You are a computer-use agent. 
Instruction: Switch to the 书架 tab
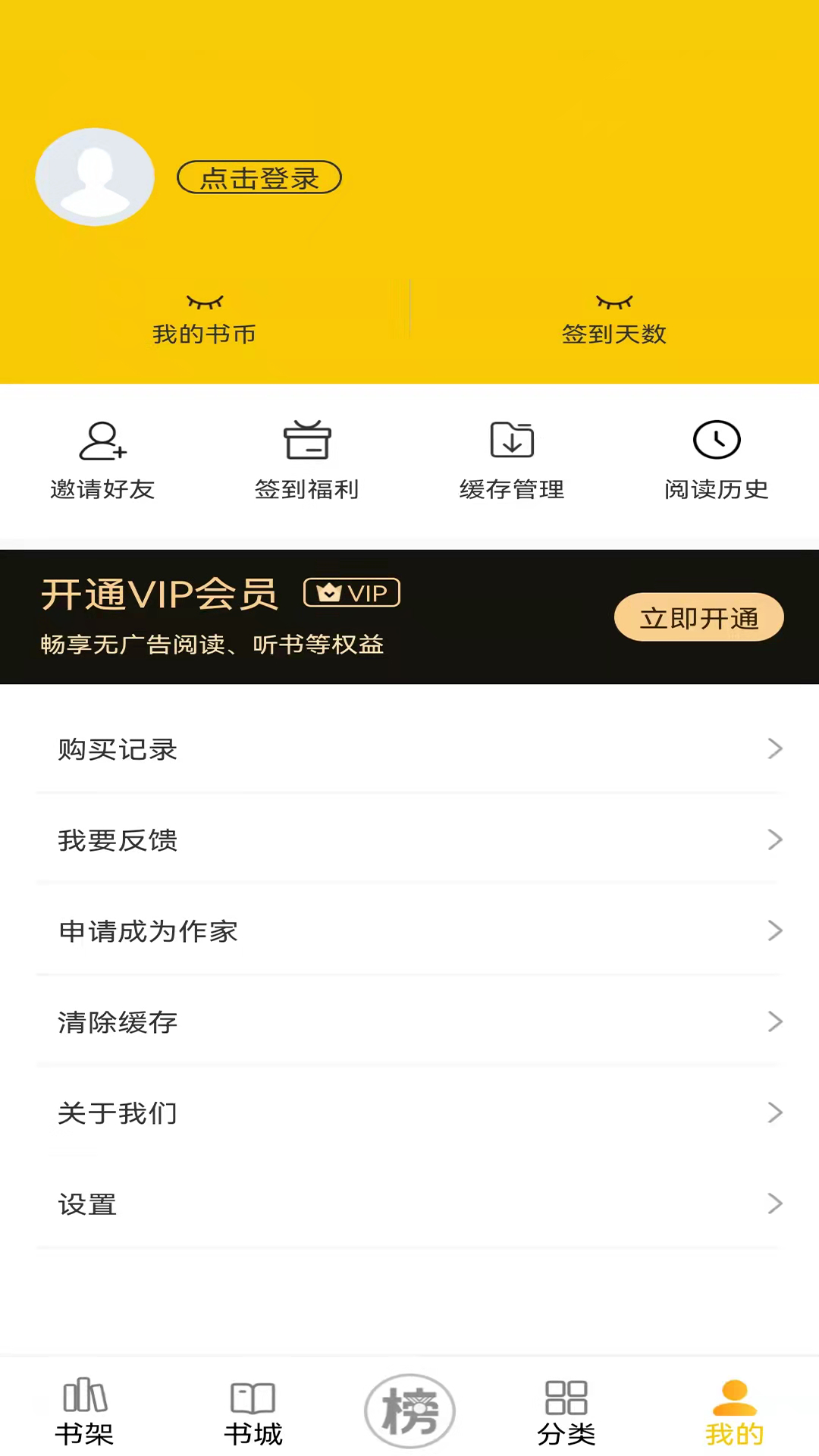84,1412
